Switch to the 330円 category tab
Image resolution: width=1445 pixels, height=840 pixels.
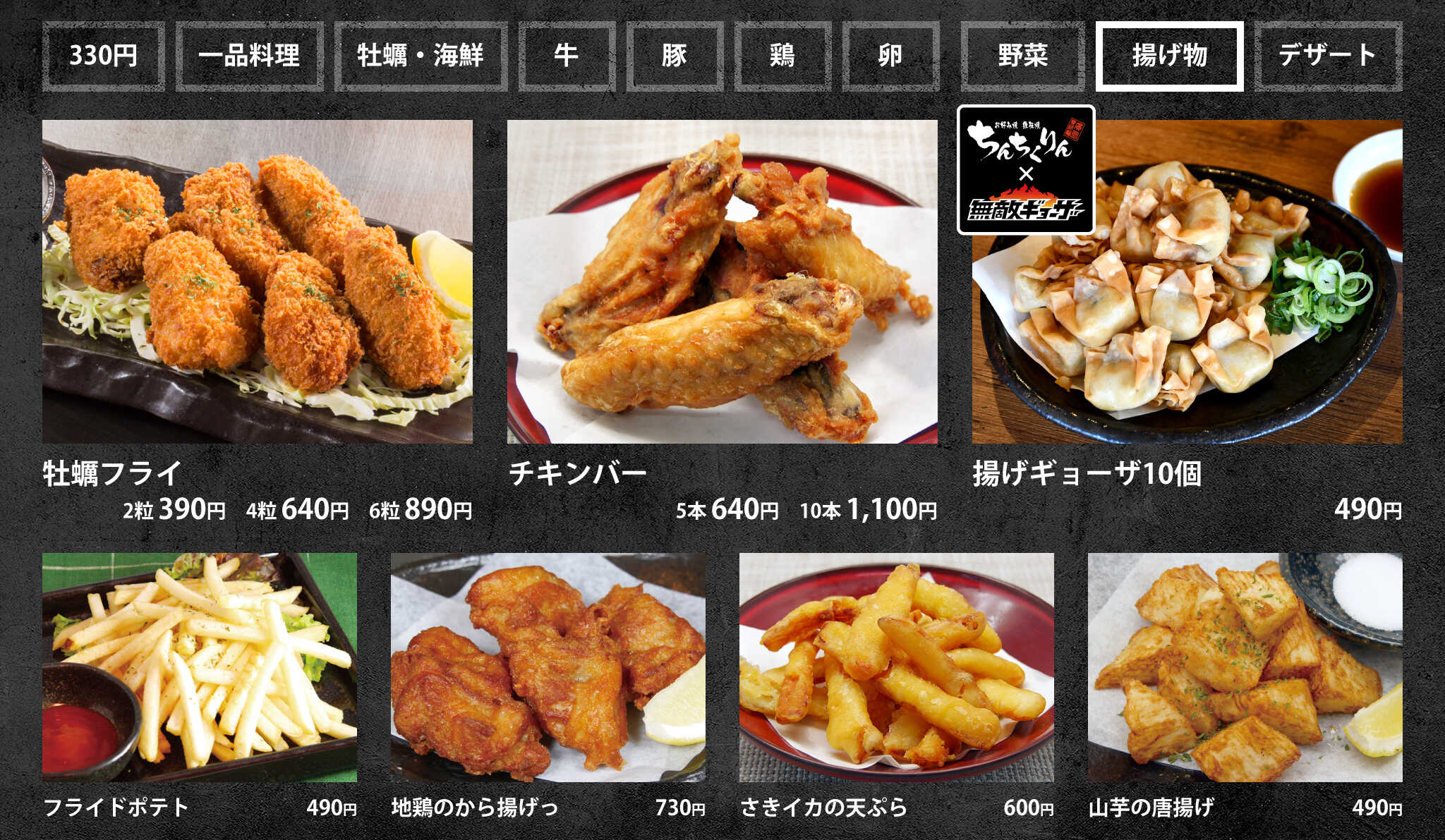(103, 56)
